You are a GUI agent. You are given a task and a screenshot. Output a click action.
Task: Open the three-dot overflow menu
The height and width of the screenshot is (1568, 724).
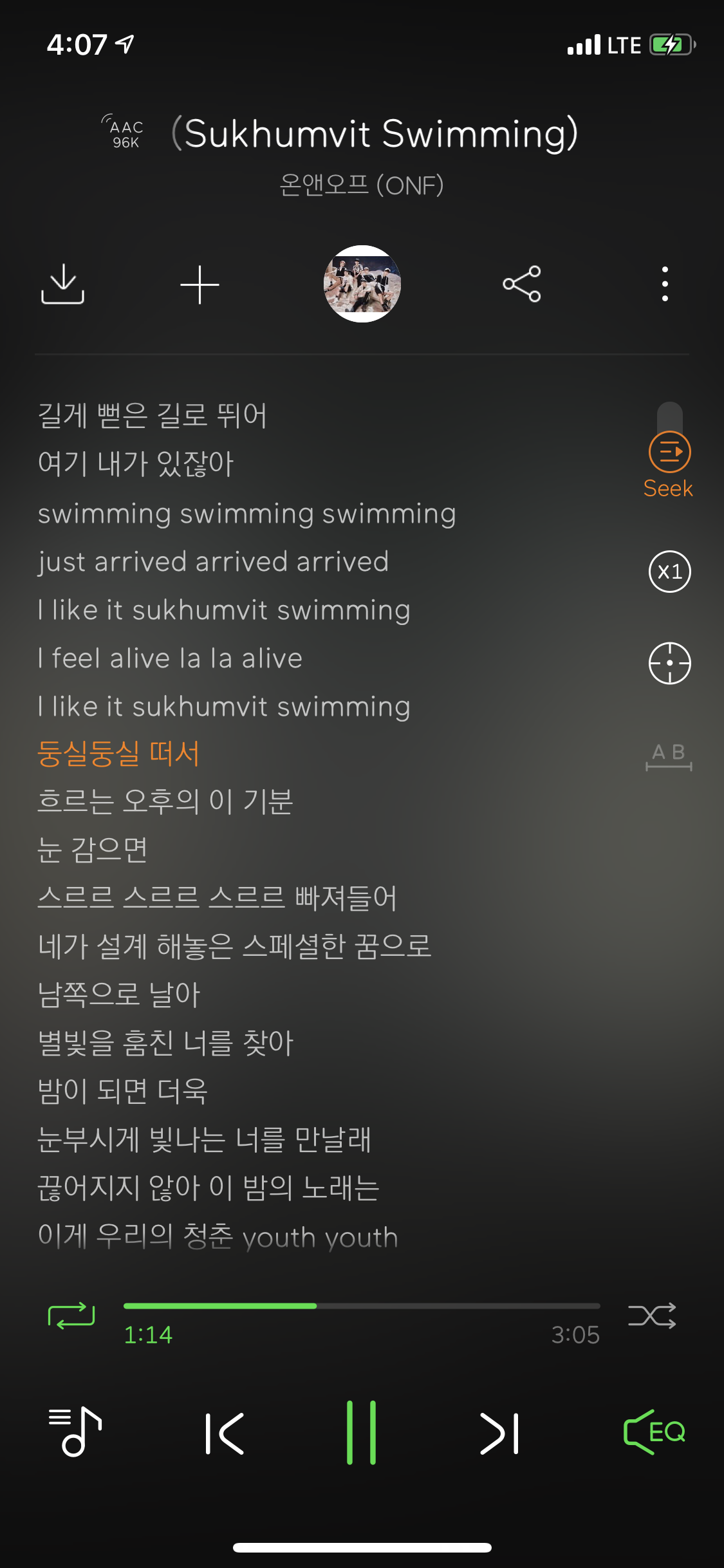pyautogui.click(x=665, y=284)
